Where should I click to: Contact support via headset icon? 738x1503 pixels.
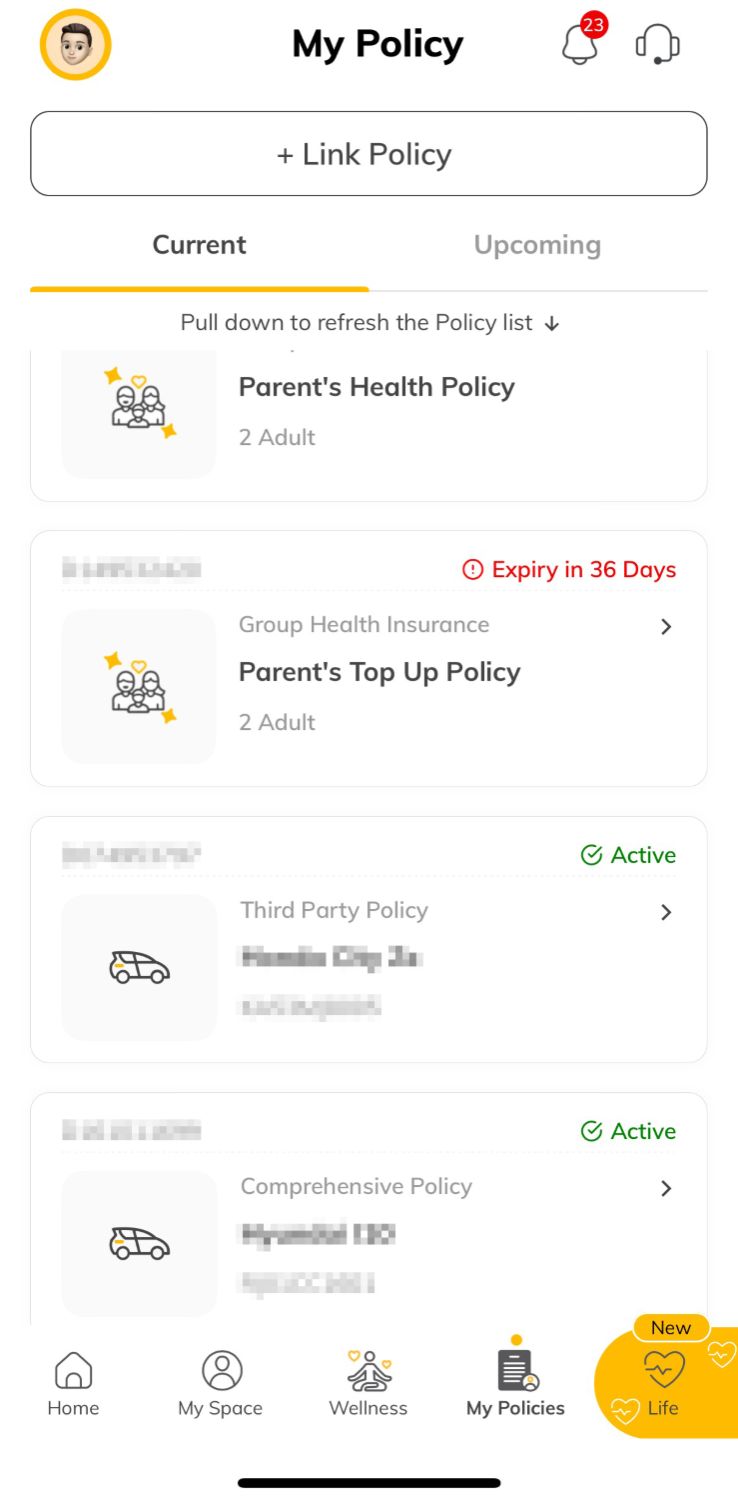click(x=658, y=45)
